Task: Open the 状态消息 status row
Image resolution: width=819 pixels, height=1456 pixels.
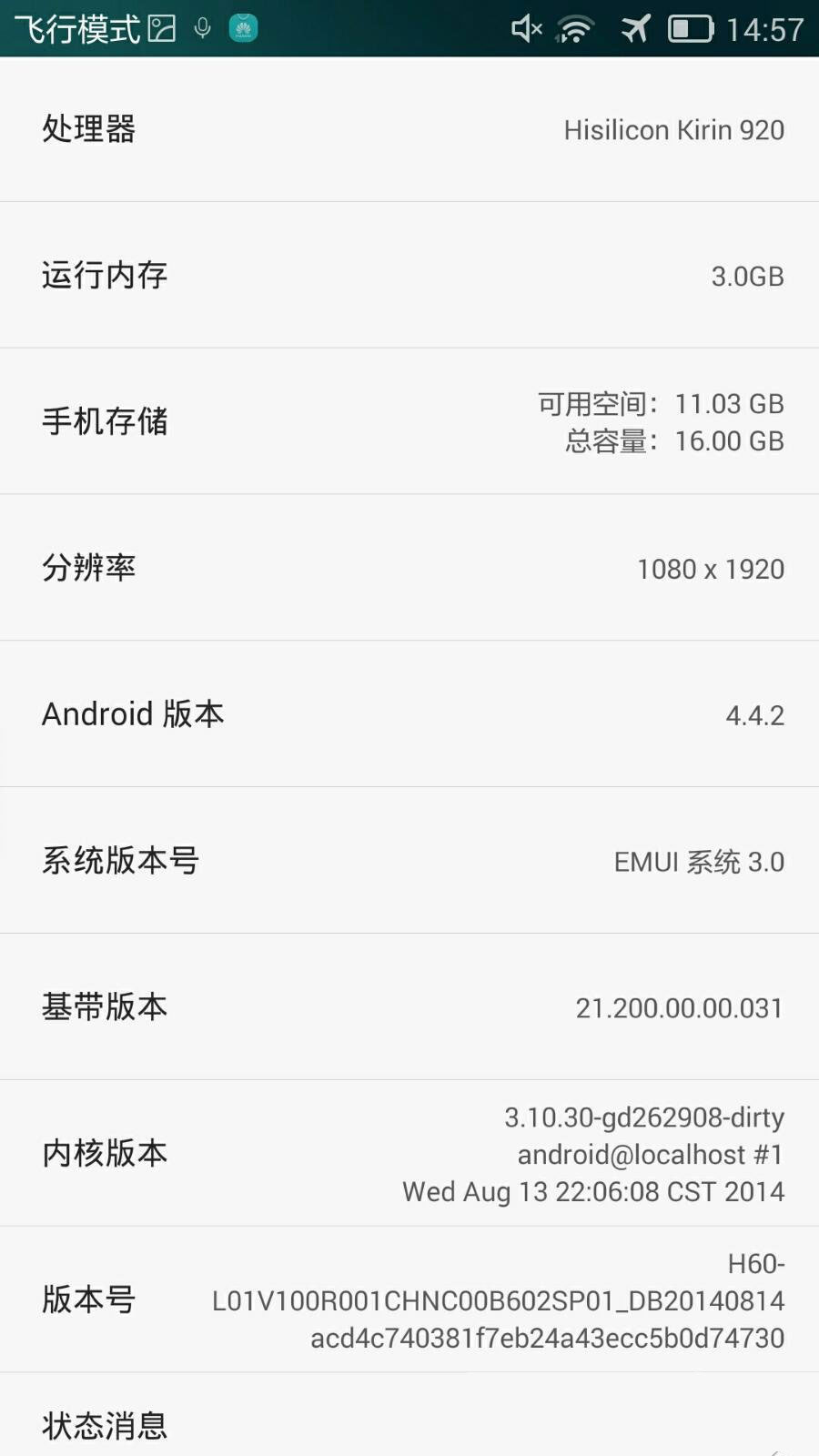Action: (409, 1424)
